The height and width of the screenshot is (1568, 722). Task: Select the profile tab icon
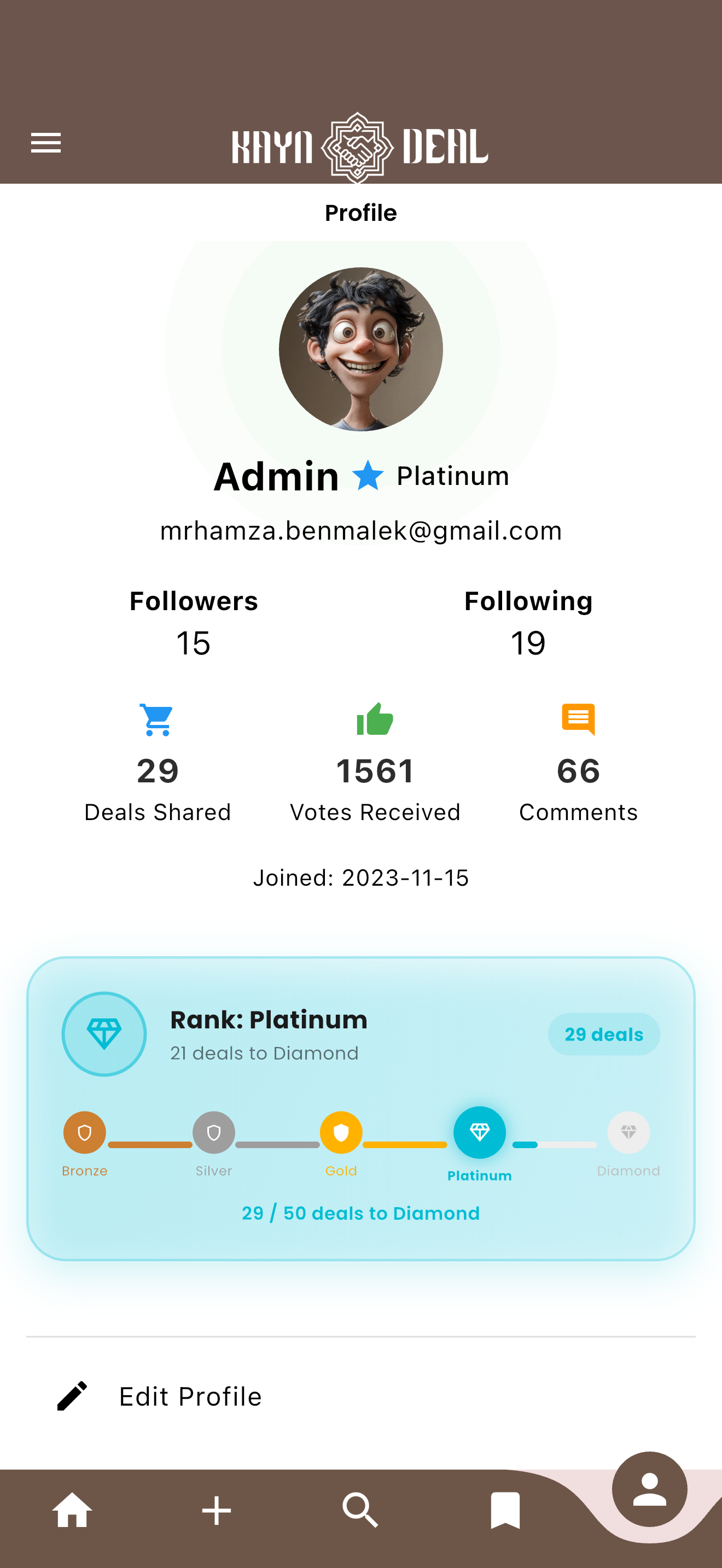(650, 1489)
